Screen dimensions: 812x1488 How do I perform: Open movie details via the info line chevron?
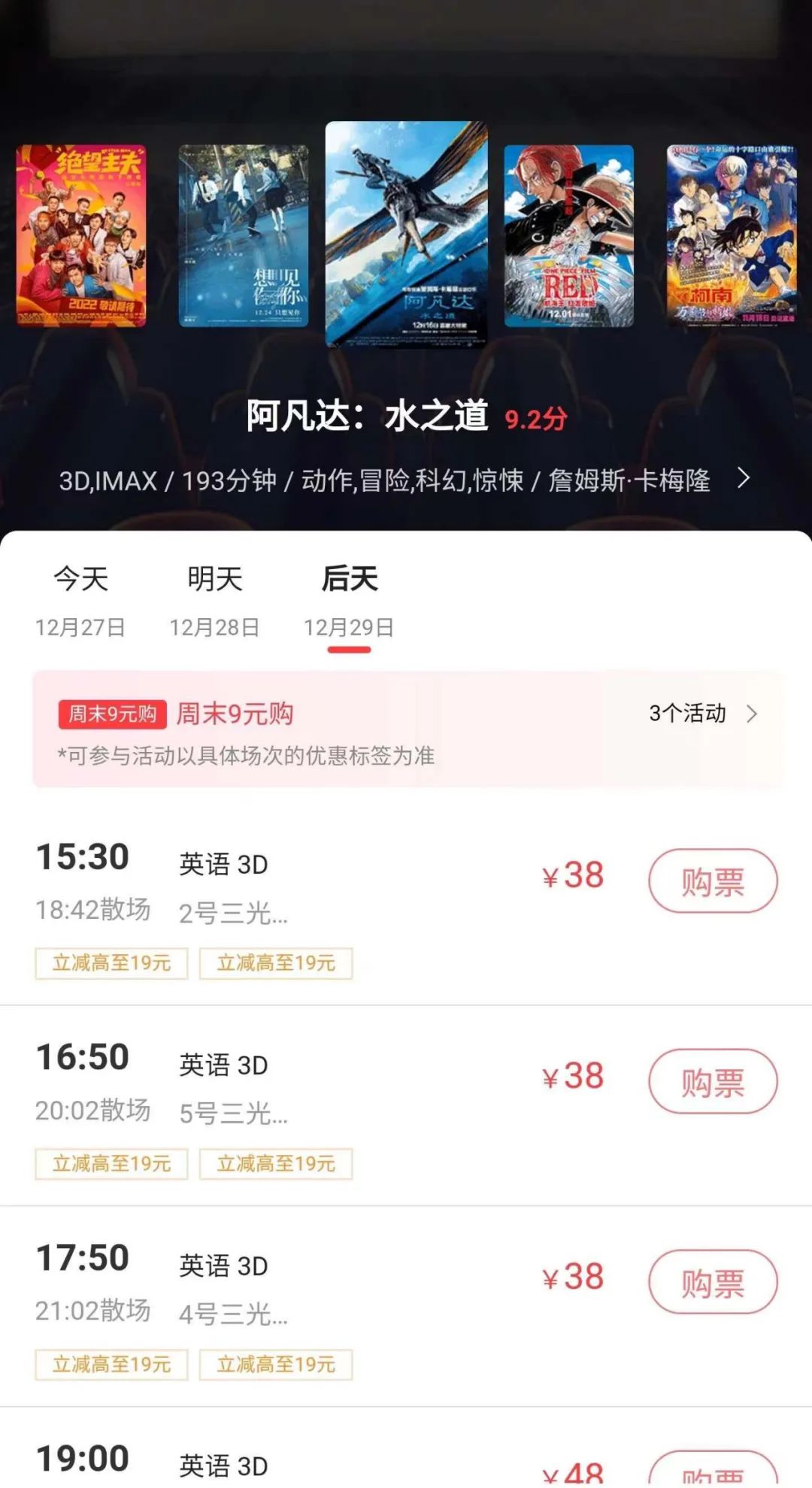tap(744, 478)
